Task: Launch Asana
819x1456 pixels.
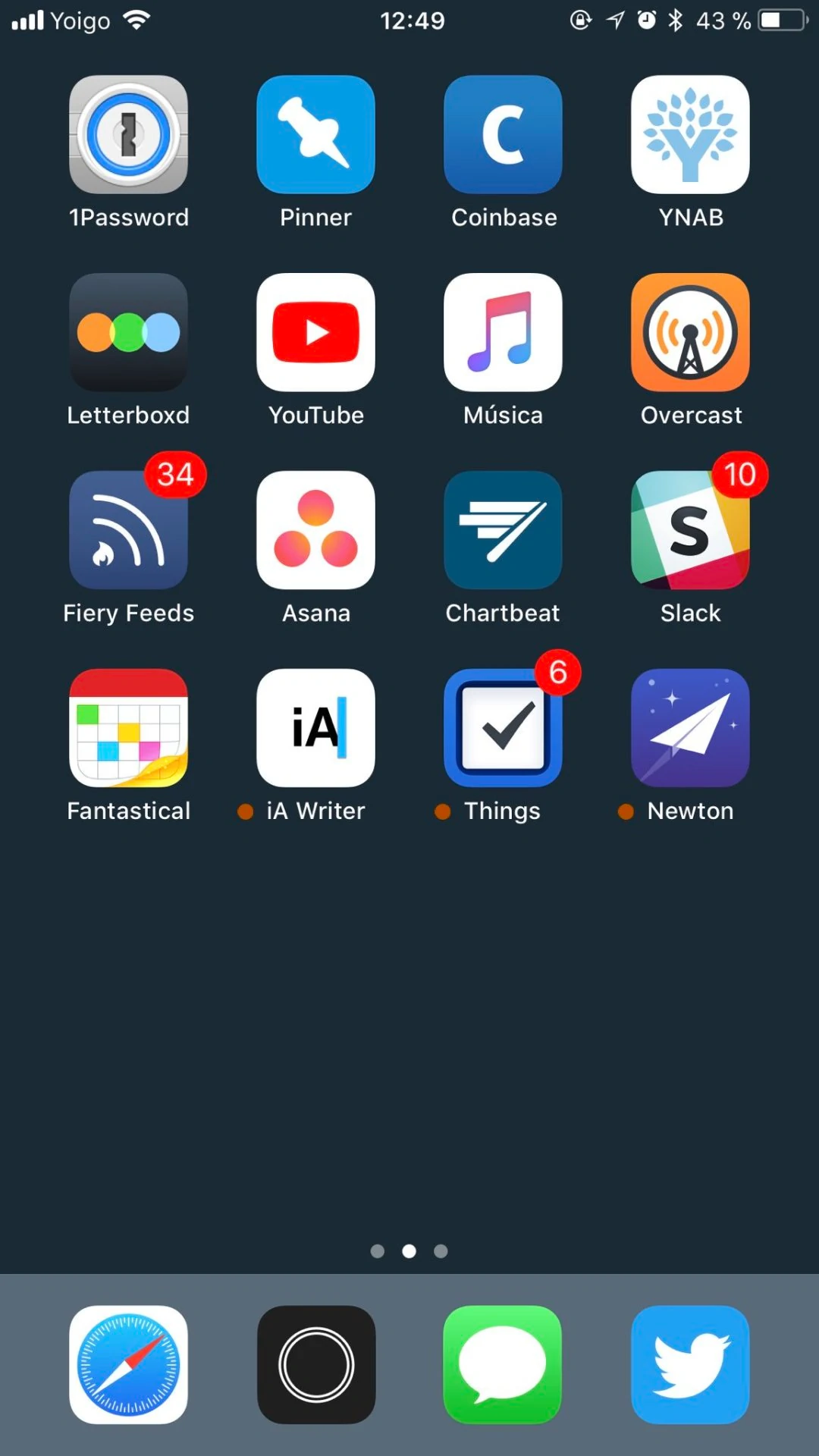Action: (x=315, y=530)
